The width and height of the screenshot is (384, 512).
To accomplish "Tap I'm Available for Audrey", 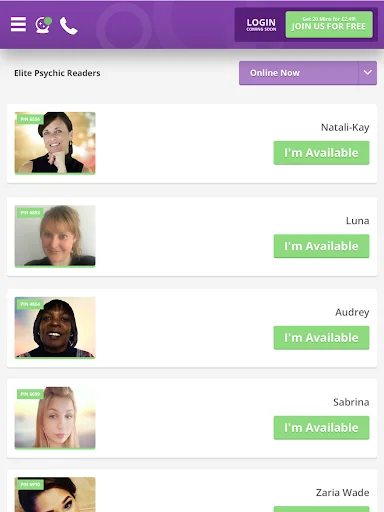I will [x=321, y=338].
